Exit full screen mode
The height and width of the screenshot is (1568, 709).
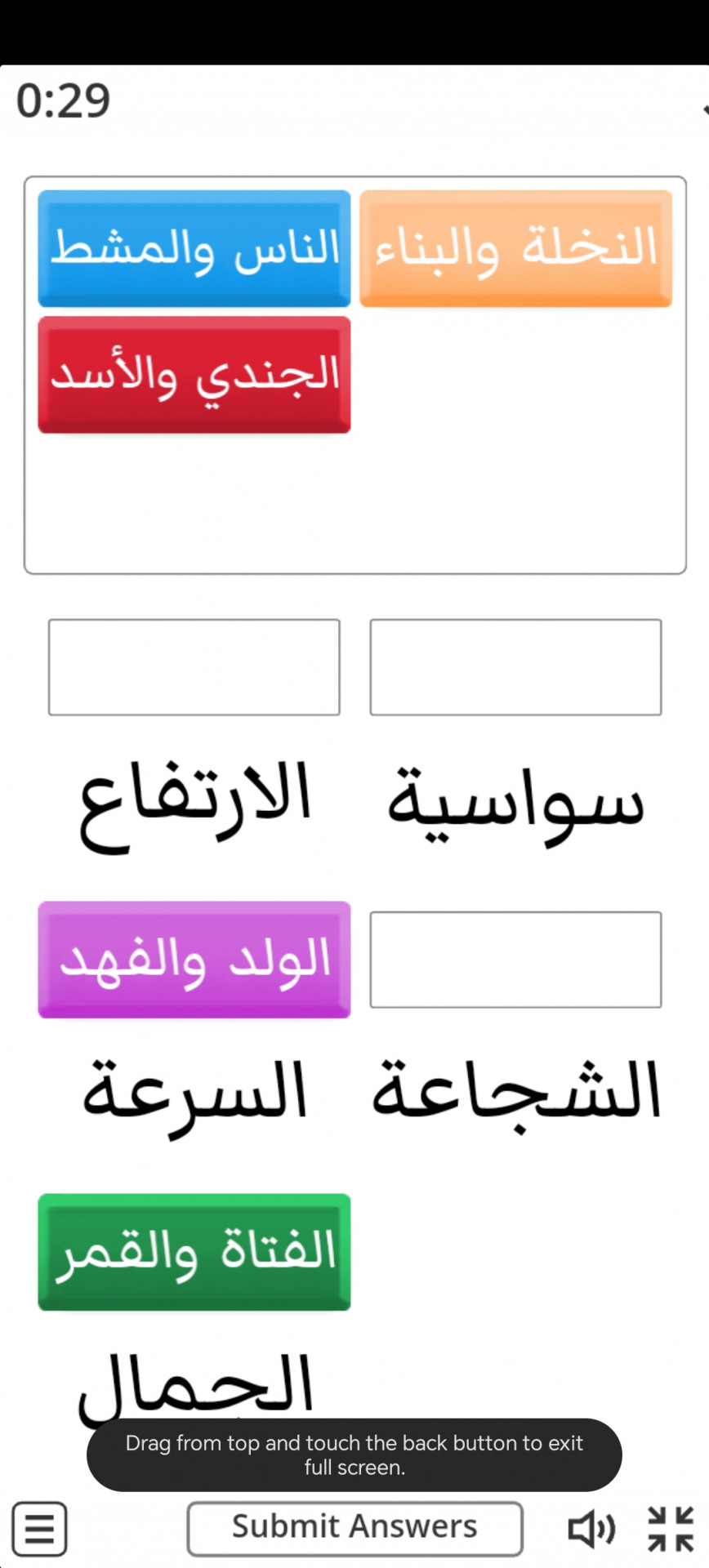click(671, 1528)
